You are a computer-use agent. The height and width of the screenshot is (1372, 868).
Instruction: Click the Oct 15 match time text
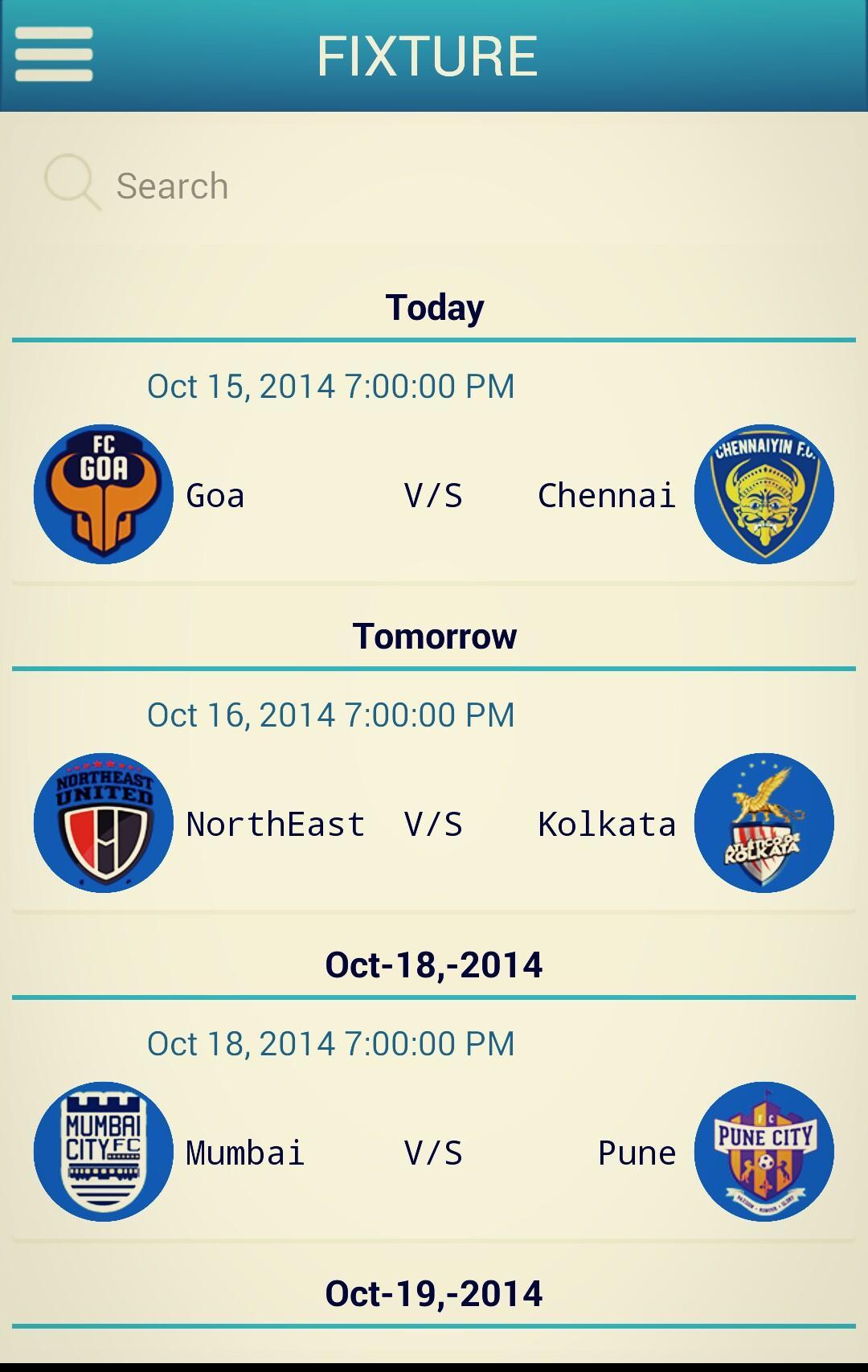[x=330, y=385]
